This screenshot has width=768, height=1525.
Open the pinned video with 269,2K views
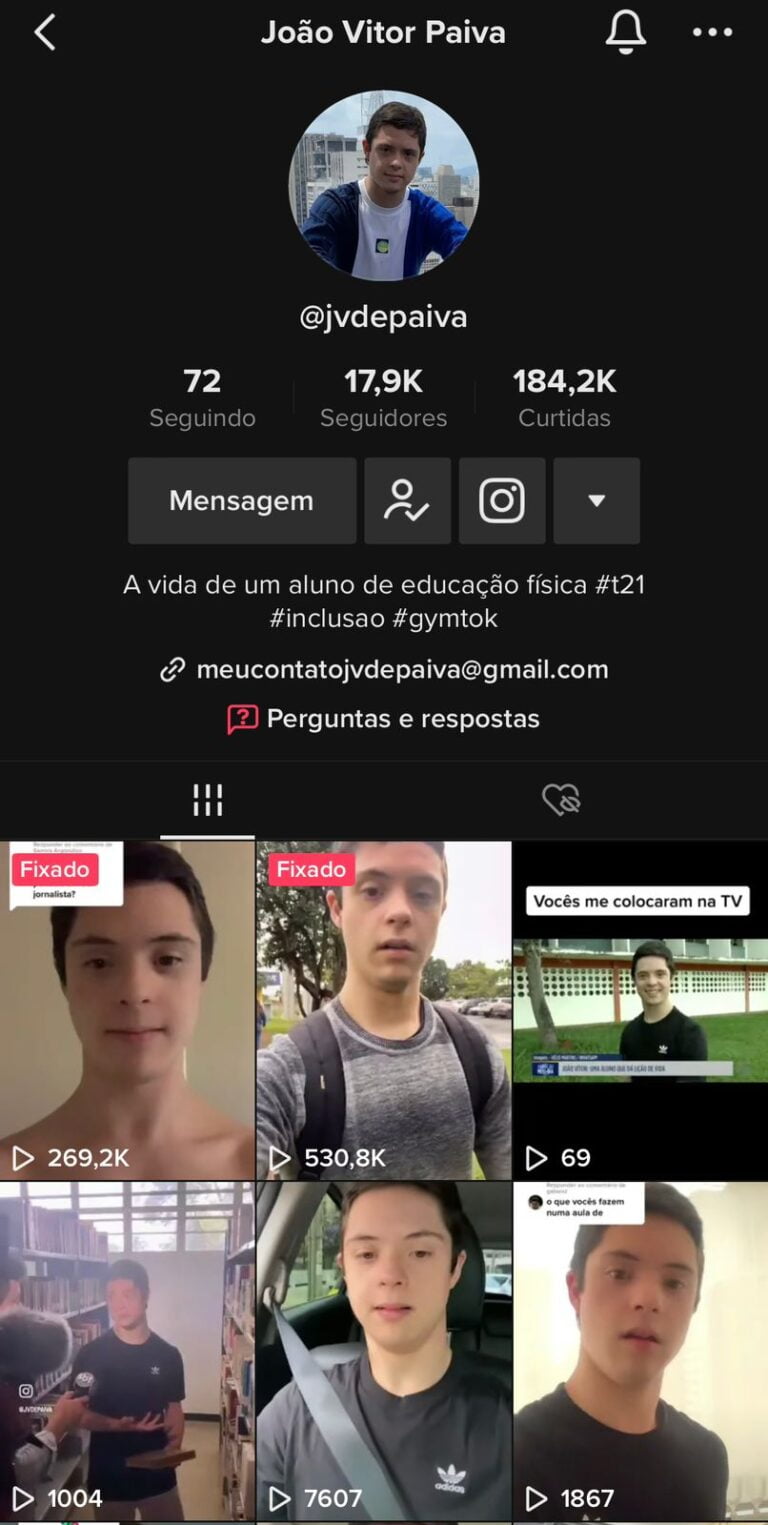[x=127, y=1010]
